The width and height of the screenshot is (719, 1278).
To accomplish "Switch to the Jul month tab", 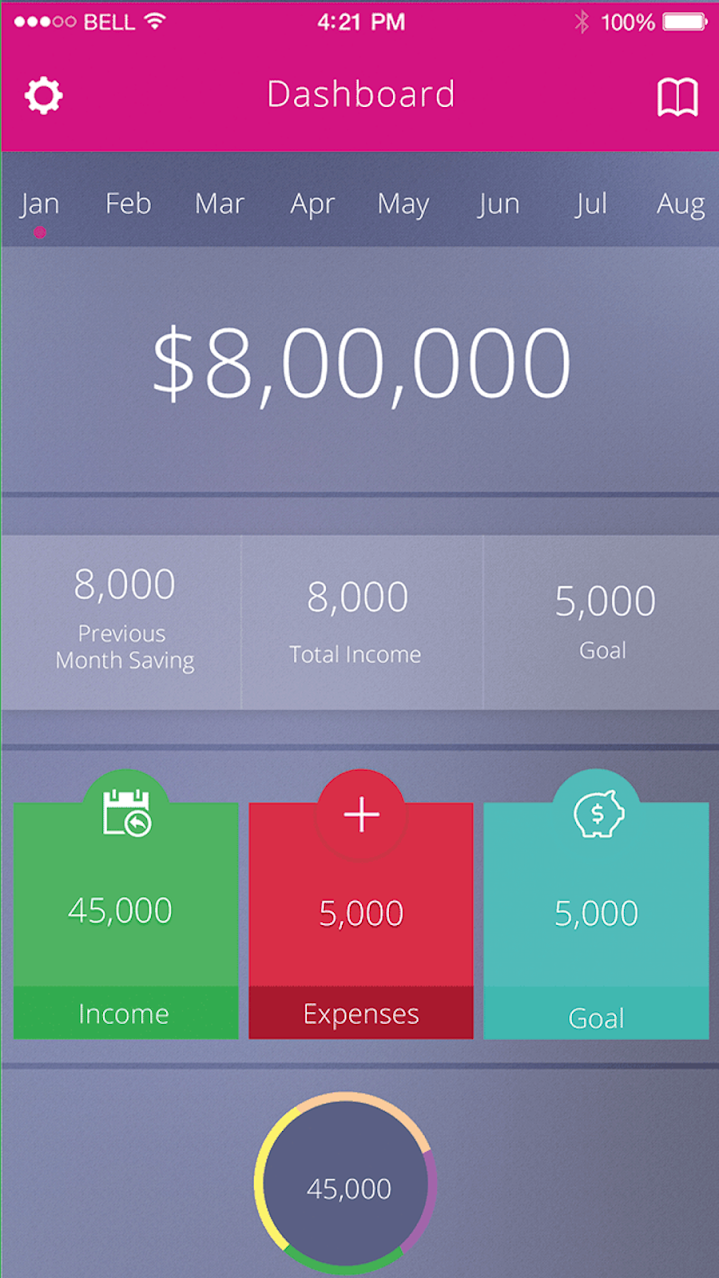I will coord(590,204).
